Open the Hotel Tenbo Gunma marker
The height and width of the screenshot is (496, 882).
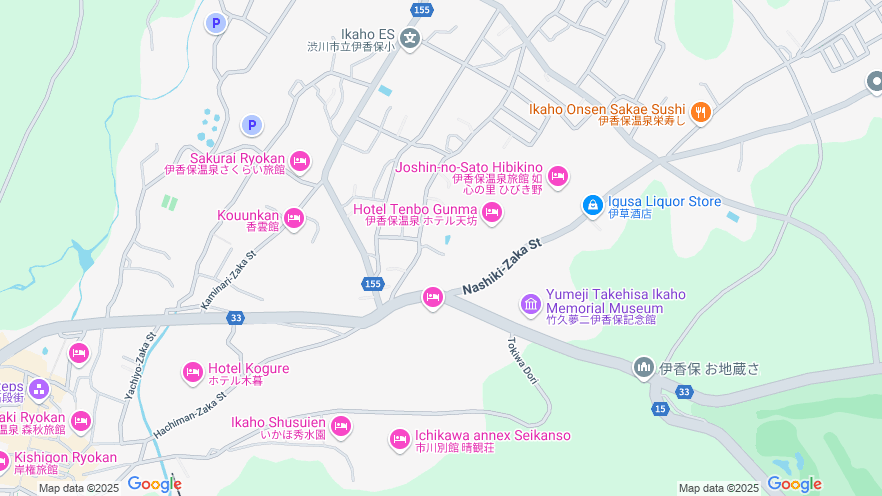pos(492,211)
